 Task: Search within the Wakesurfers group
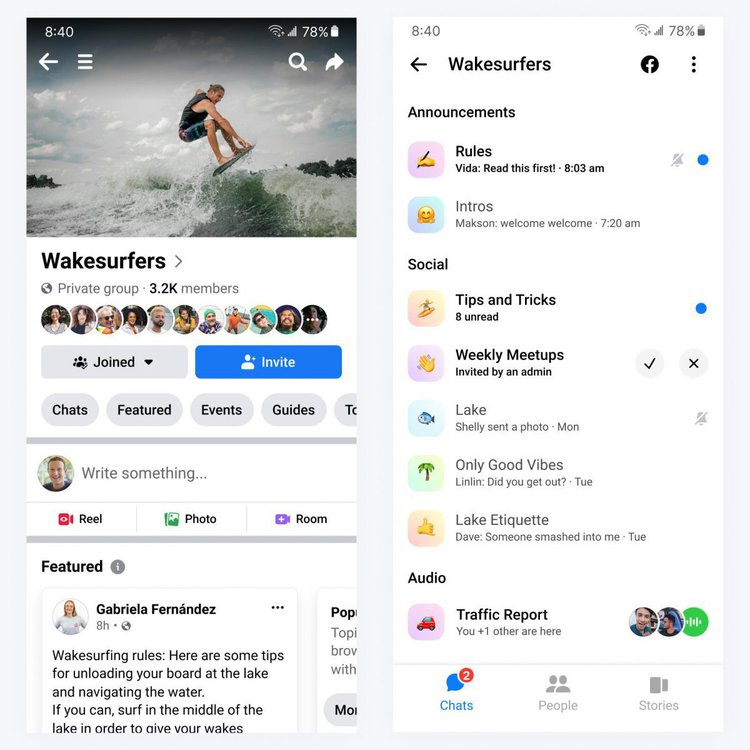pos(298,62)
